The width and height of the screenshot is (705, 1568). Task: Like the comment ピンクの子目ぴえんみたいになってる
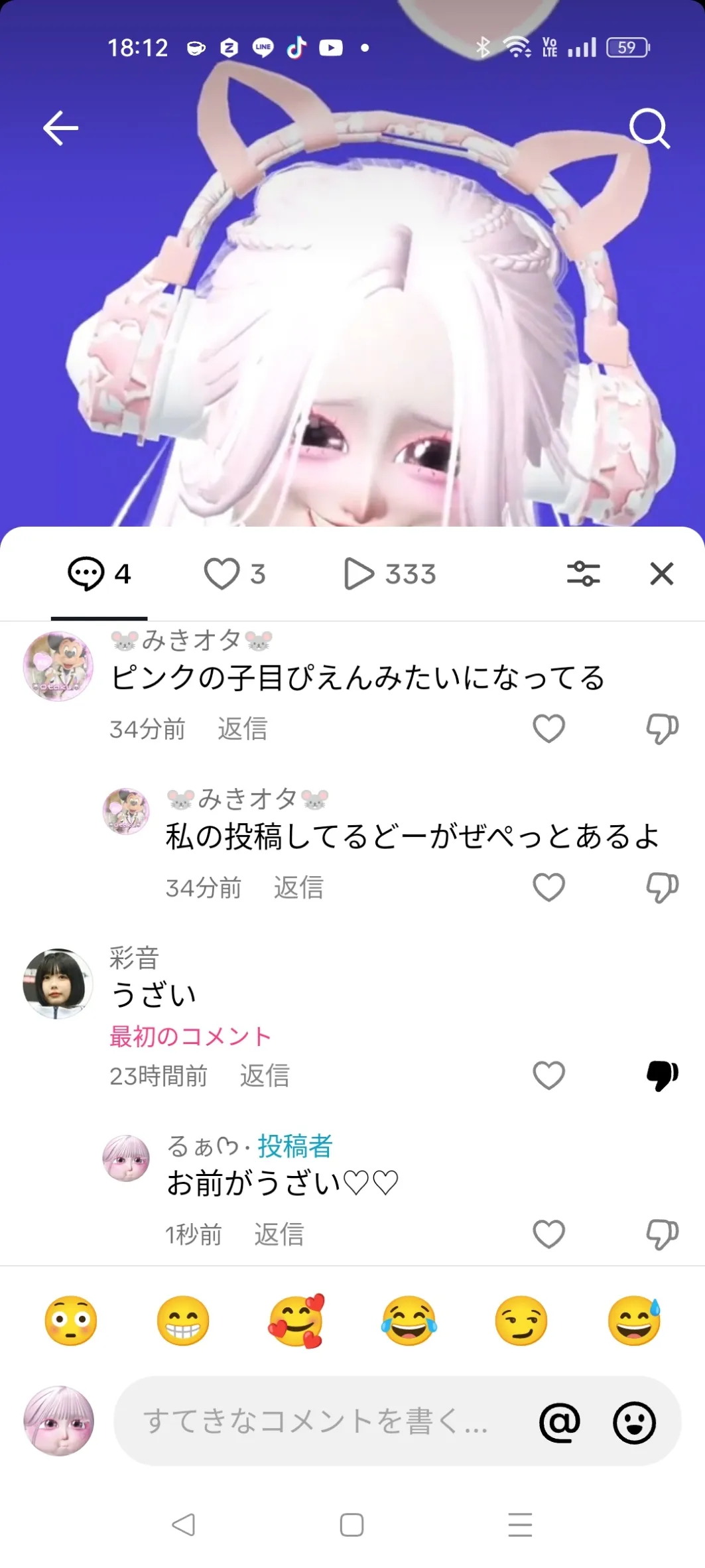549,729
